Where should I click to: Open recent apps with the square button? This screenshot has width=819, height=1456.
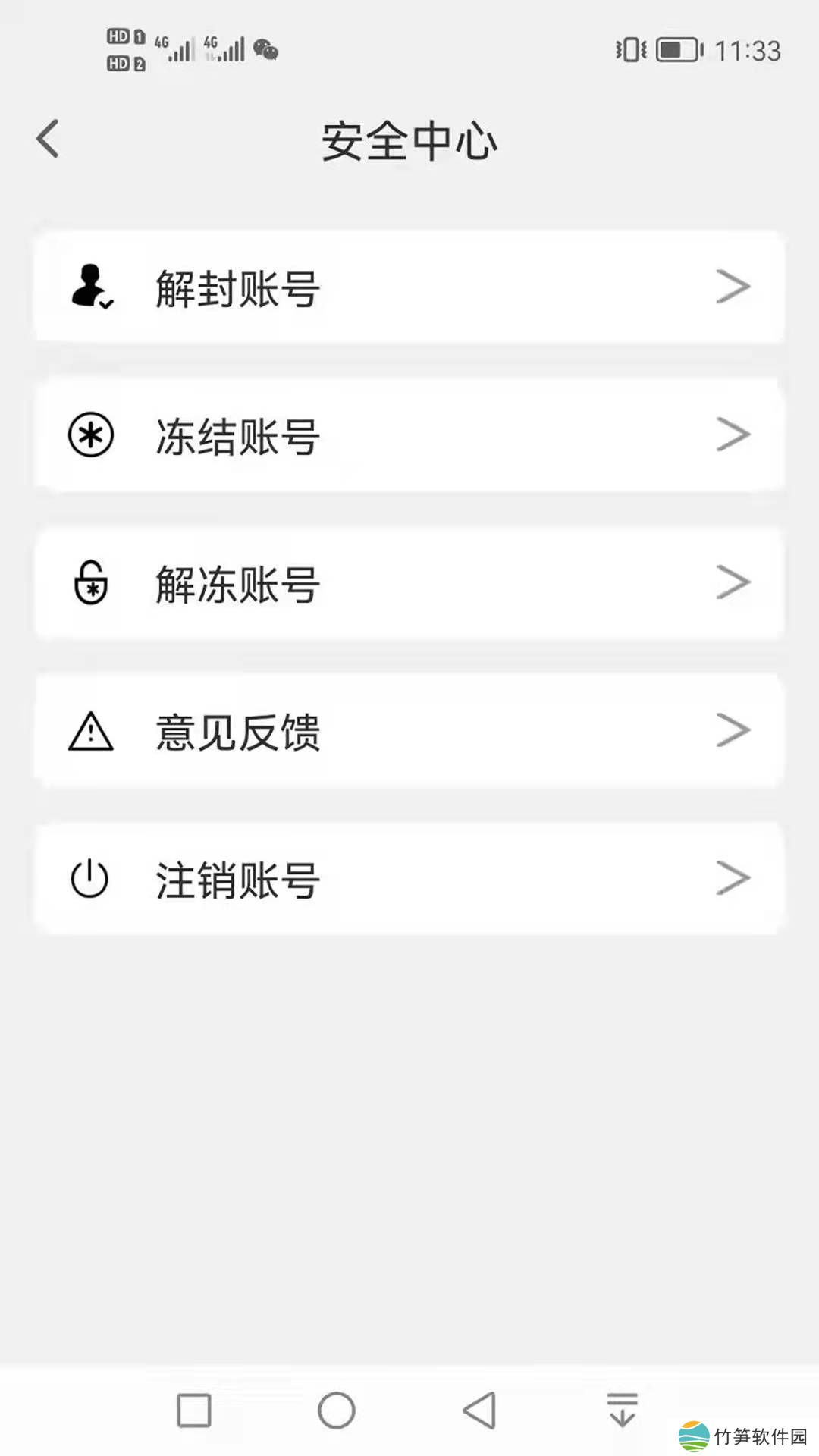coord(194,1410)
